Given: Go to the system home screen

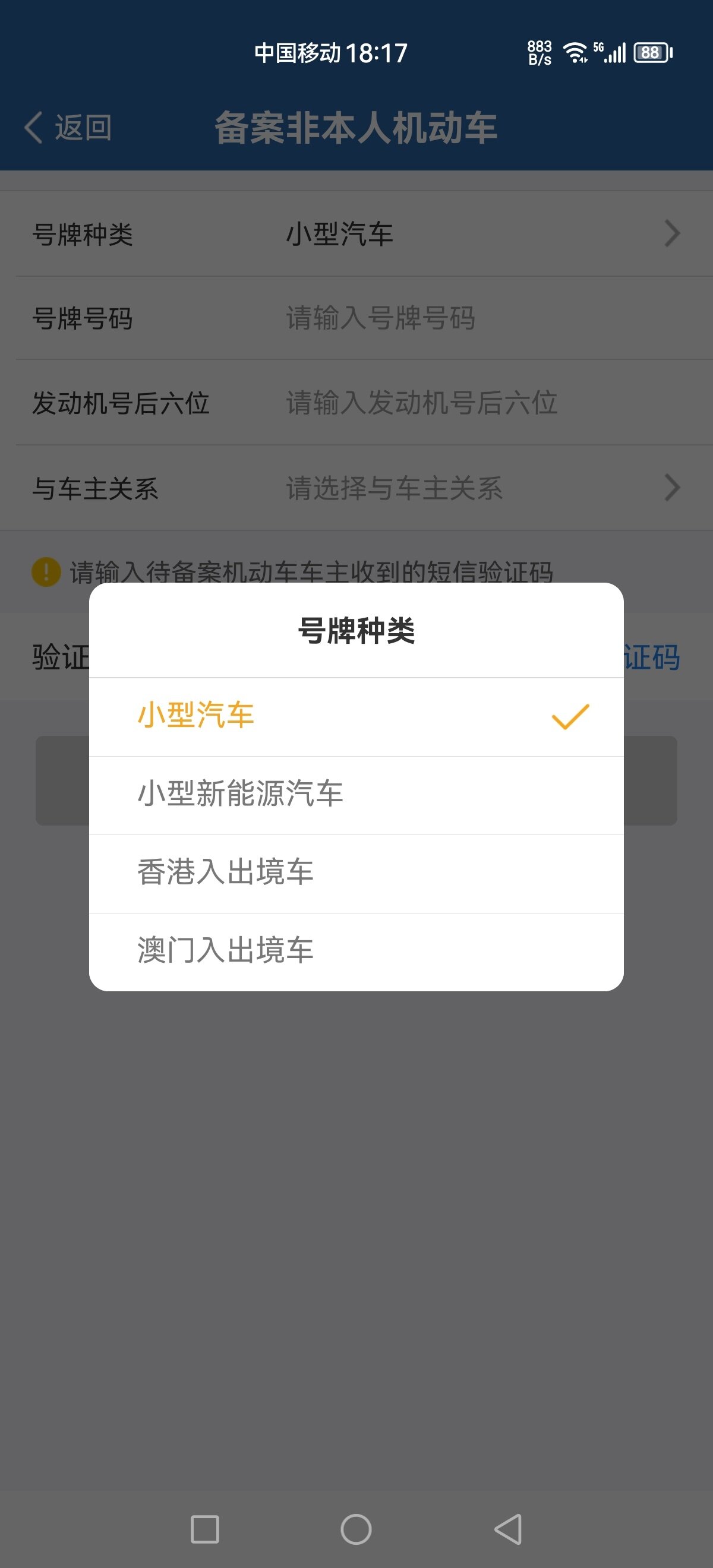Looking at the screenshot, I should pos(356,1529).
